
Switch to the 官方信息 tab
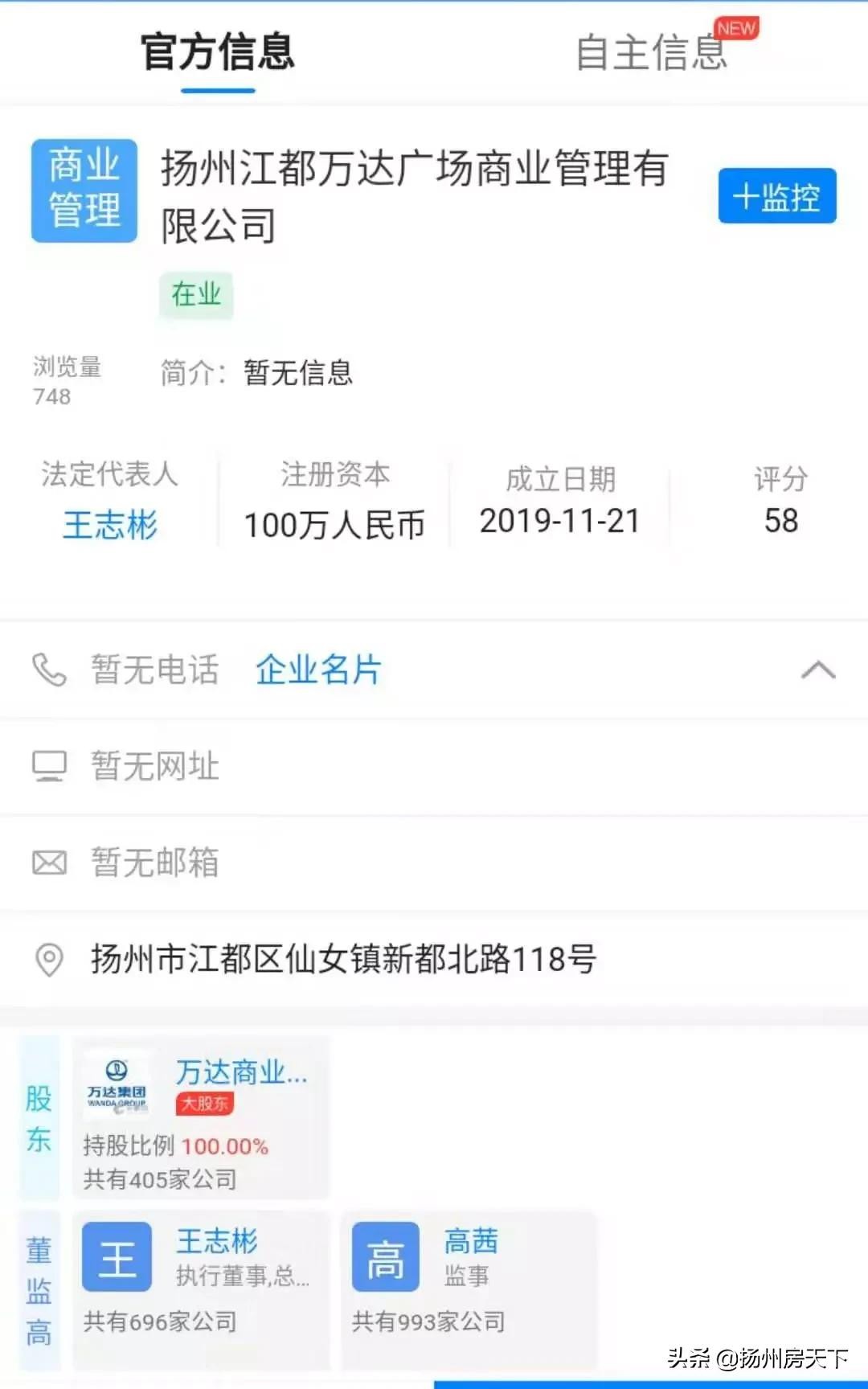[x=217, y=52]
